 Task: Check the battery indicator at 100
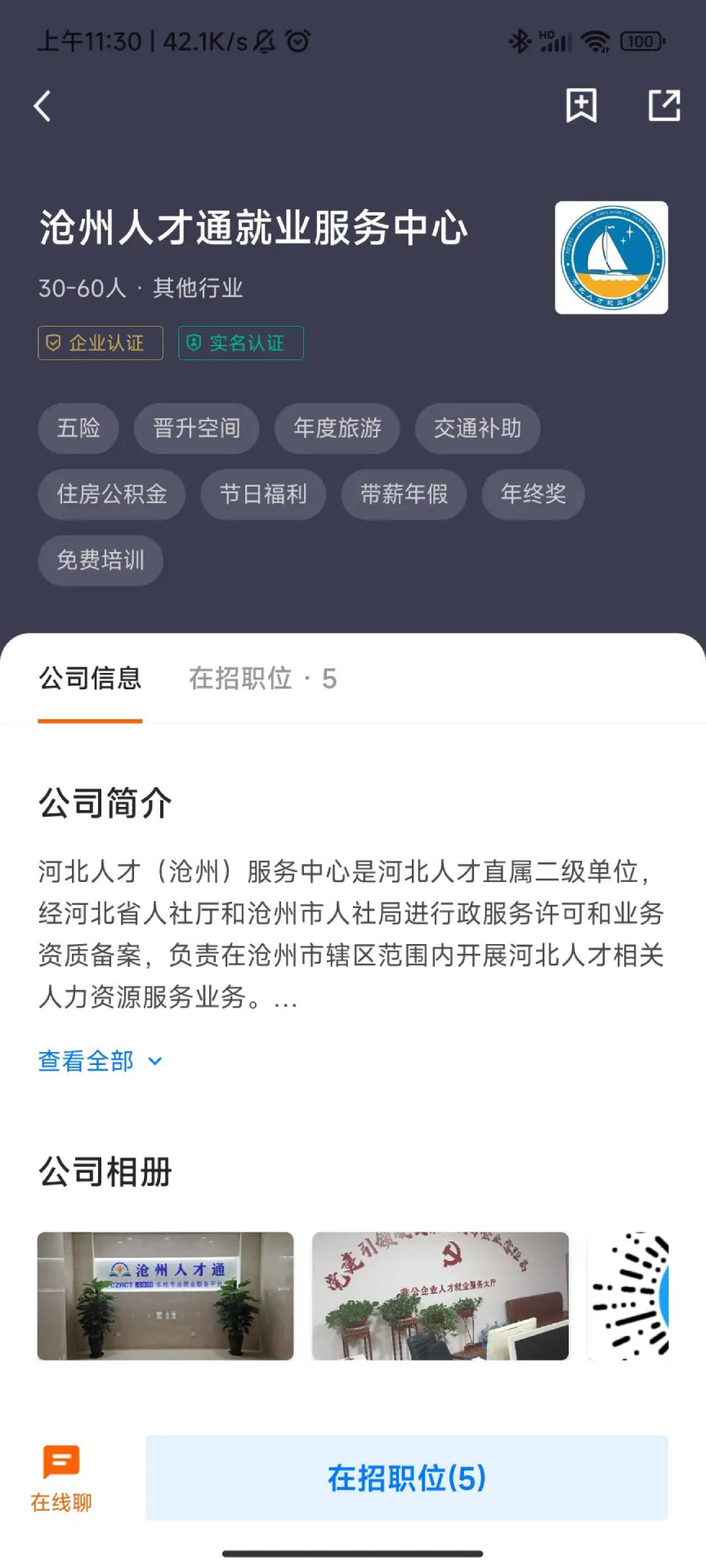click(x=641, y=41)
